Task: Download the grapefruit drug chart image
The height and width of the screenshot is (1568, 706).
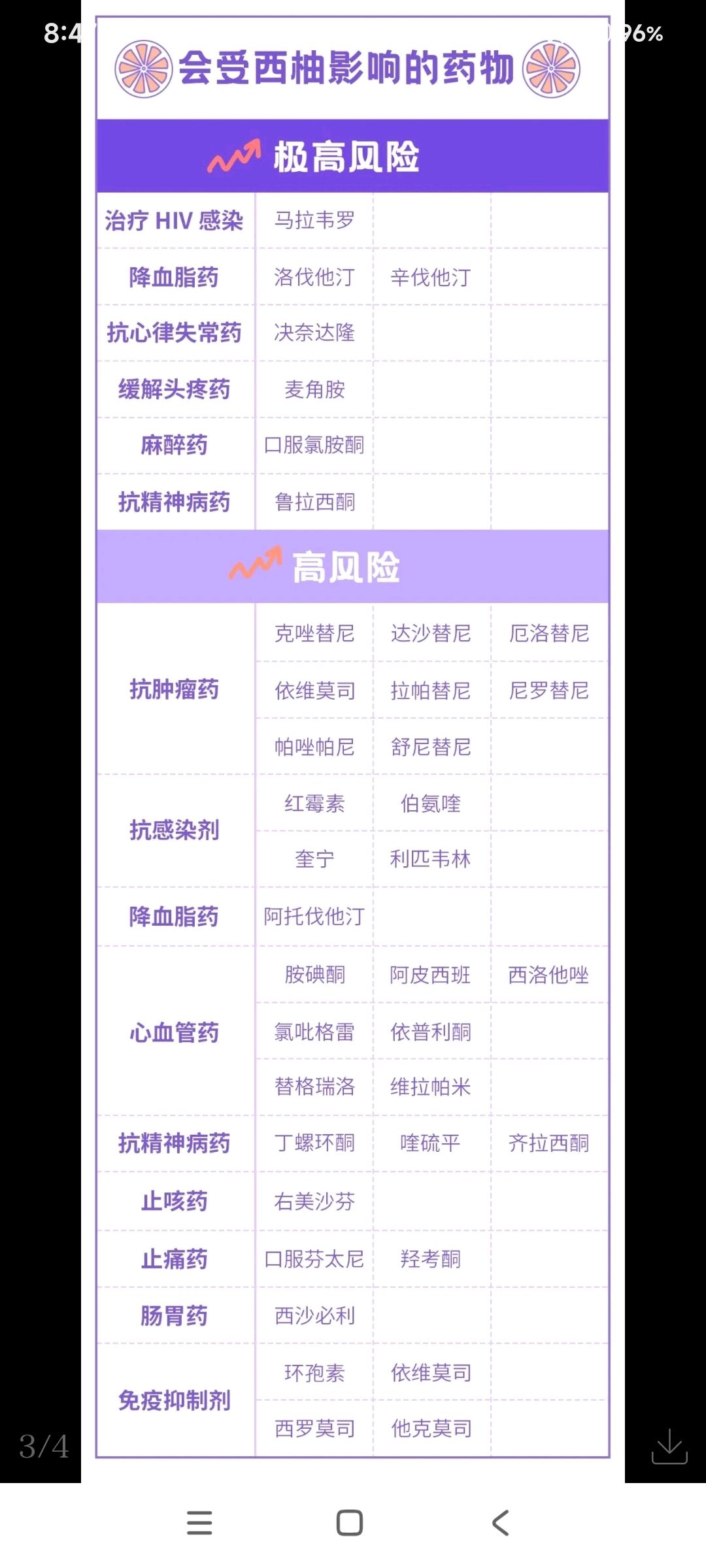Action: click(669, 1446)
